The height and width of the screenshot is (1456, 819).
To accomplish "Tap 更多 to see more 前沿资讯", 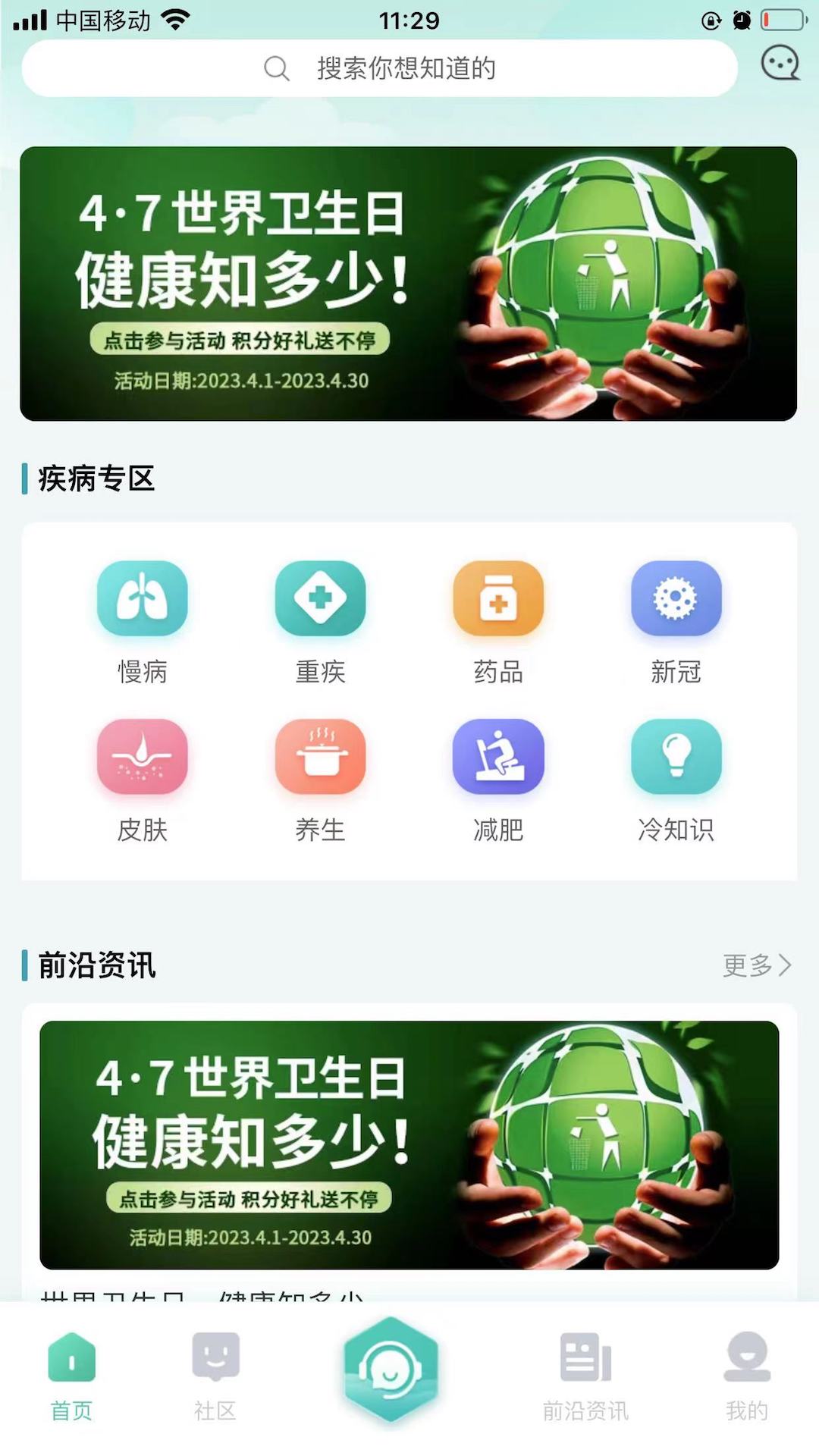I will click(x=756, y=965).
